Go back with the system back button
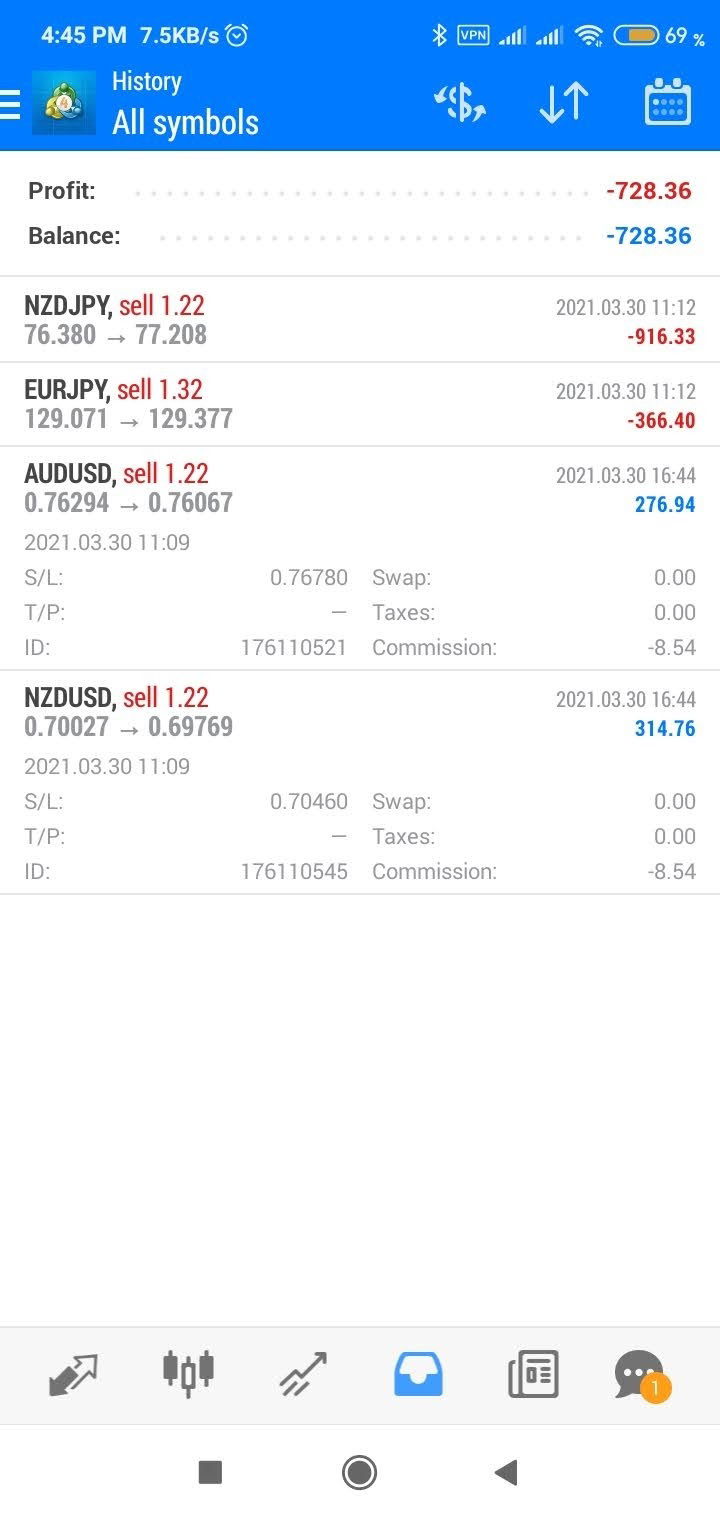This screenshot has height=1520, width=720. (x=506, y=1472)
